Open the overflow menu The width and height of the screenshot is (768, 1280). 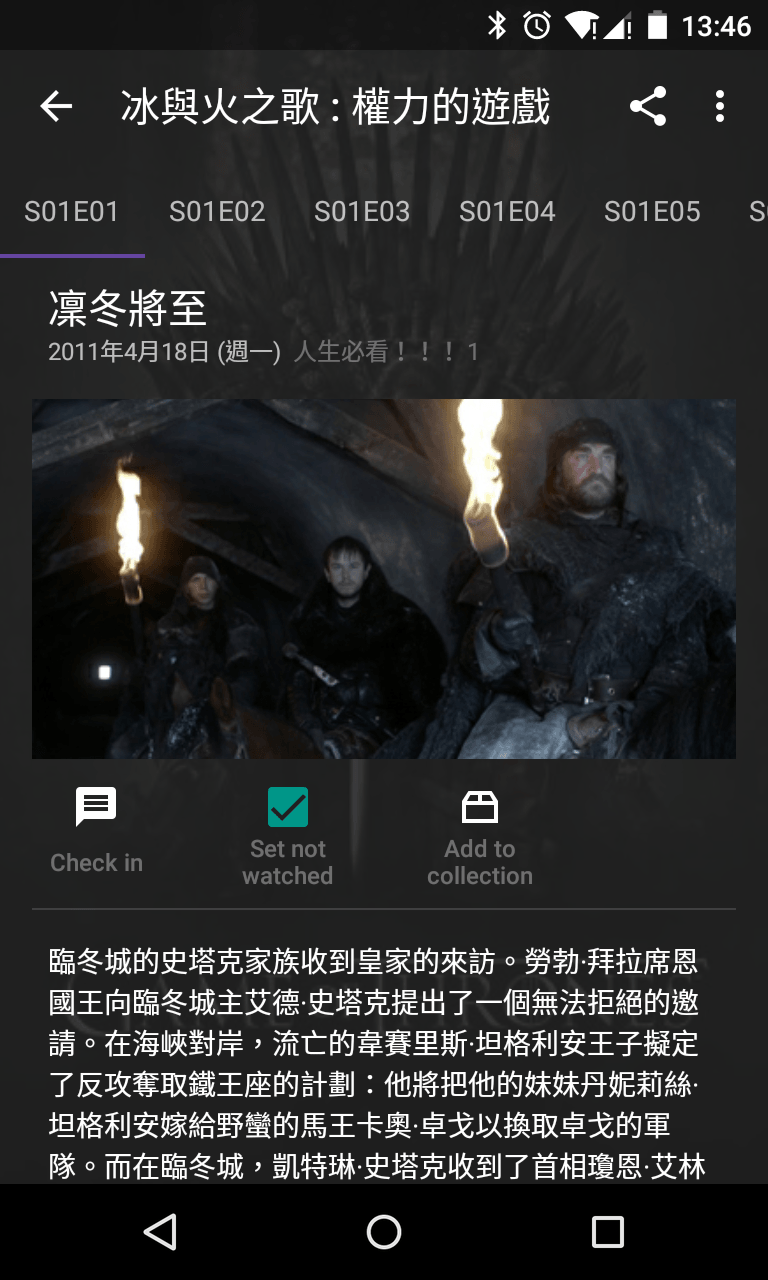coord(720,106)
